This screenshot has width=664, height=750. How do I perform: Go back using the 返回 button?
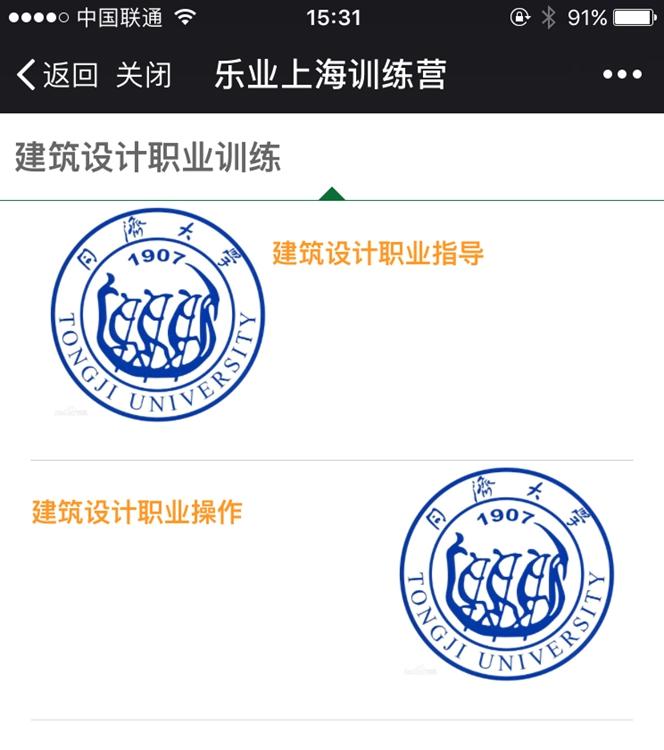coord(57,75)
